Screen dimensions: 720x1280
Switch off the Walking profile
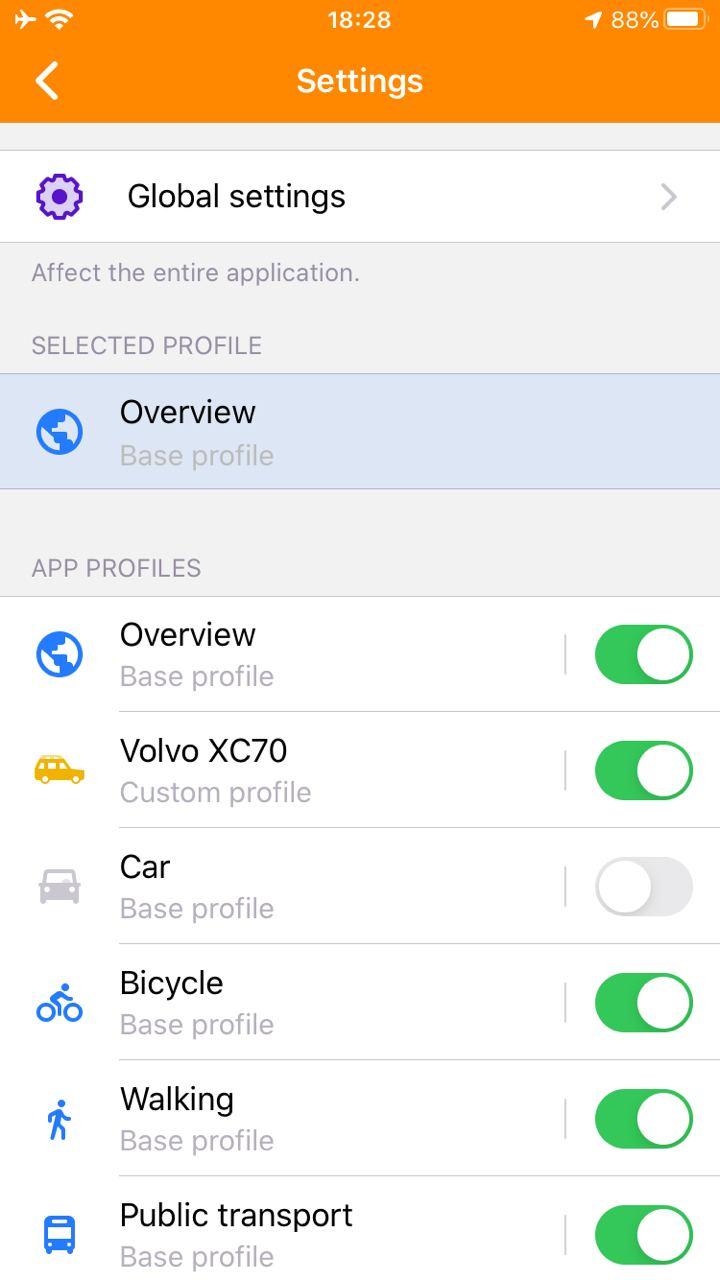point(643,1119)
